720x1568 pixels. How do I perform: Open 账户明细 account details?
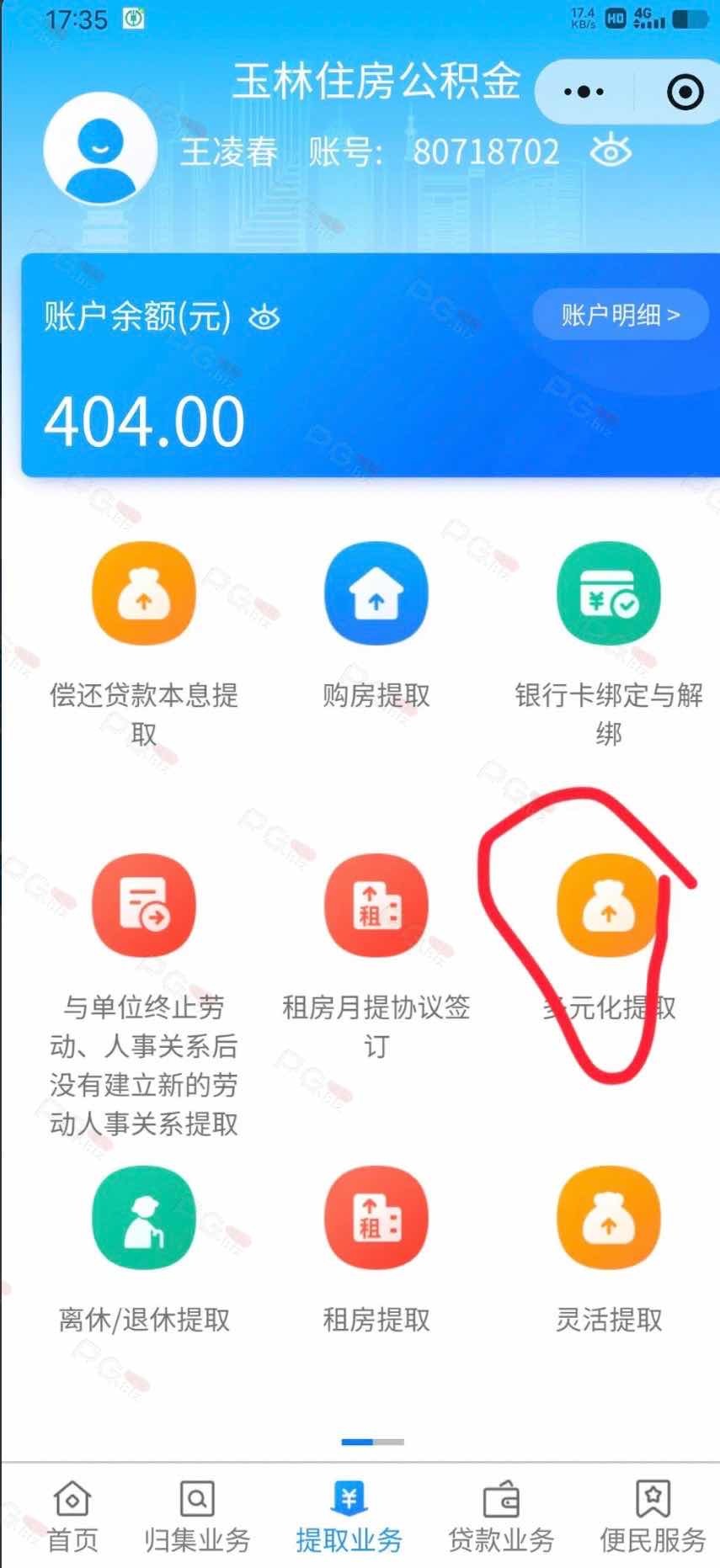click(x=620, y=315)
